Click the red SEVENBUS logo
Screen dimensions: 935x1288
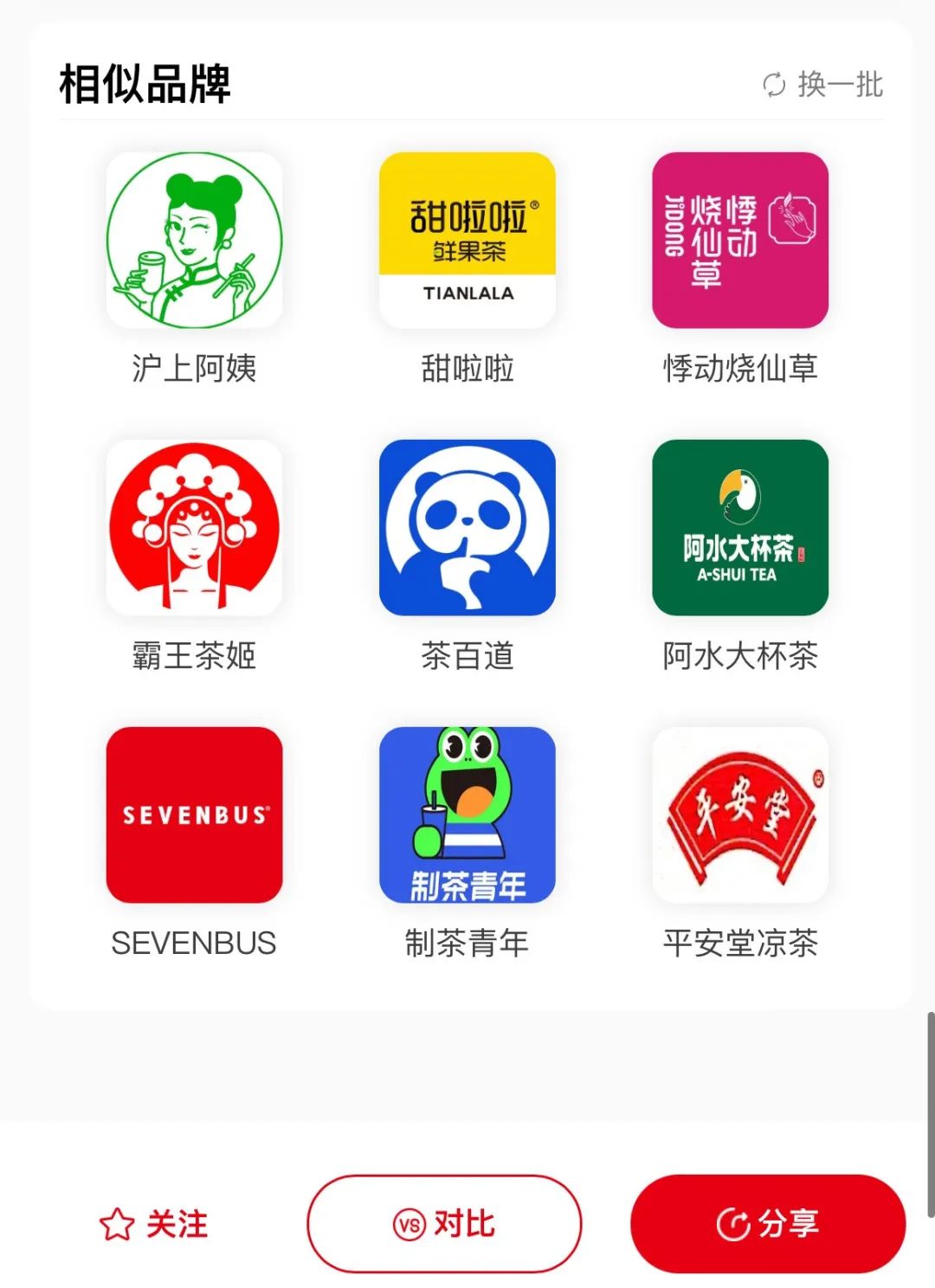click(x=194, y=815)
